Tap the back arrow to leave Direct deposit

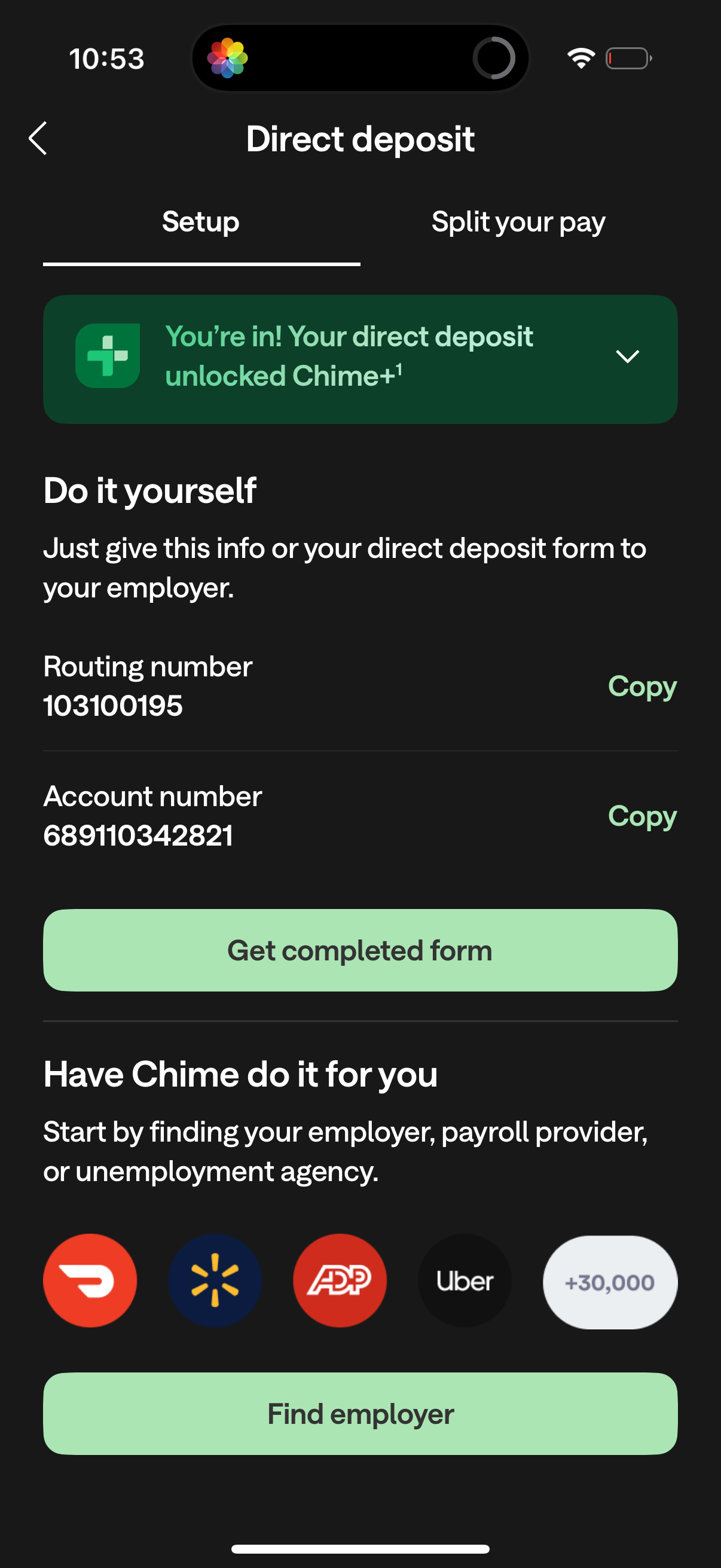point(38,139)
